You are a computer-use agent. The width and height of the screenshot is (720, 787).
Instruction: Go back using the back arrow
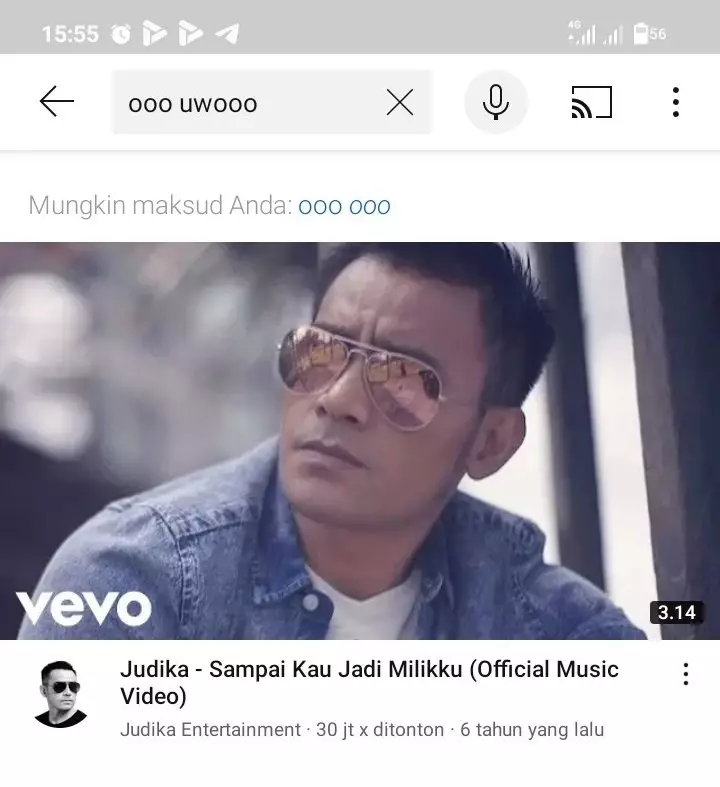57,102
